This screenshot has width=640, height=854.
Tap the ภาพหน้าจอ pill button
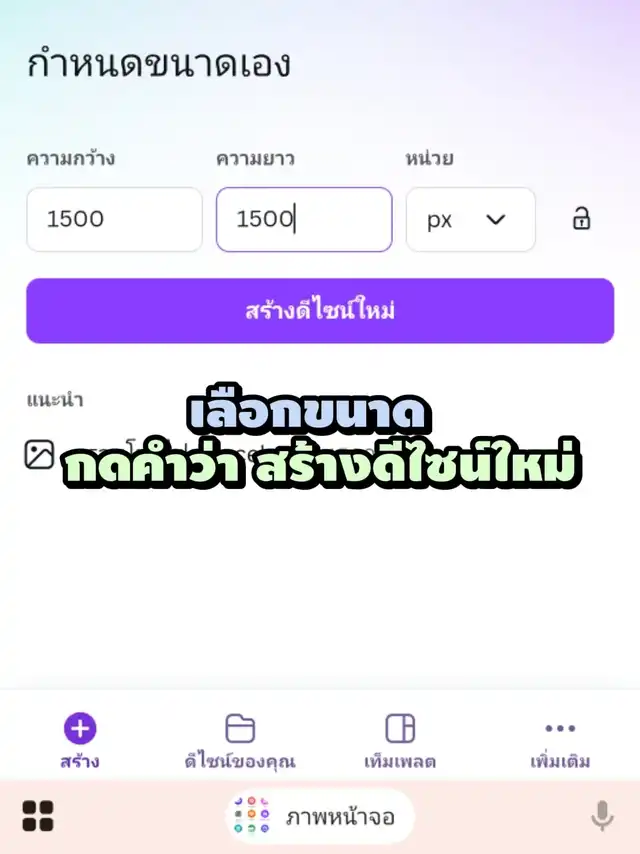(x=320, y=816)
